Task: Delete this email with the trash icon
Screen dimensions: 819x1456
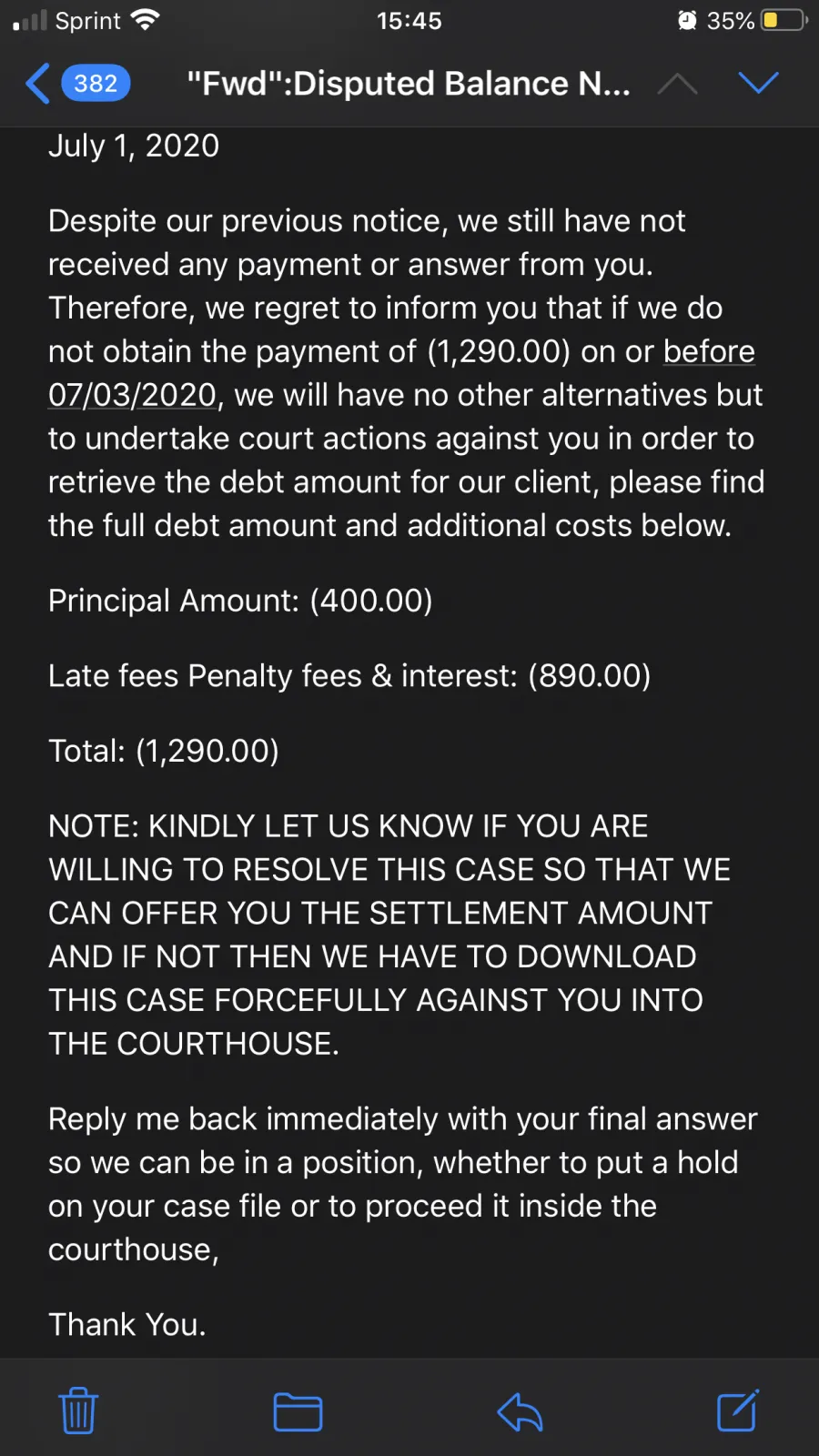Action: tap(78, 1410)
